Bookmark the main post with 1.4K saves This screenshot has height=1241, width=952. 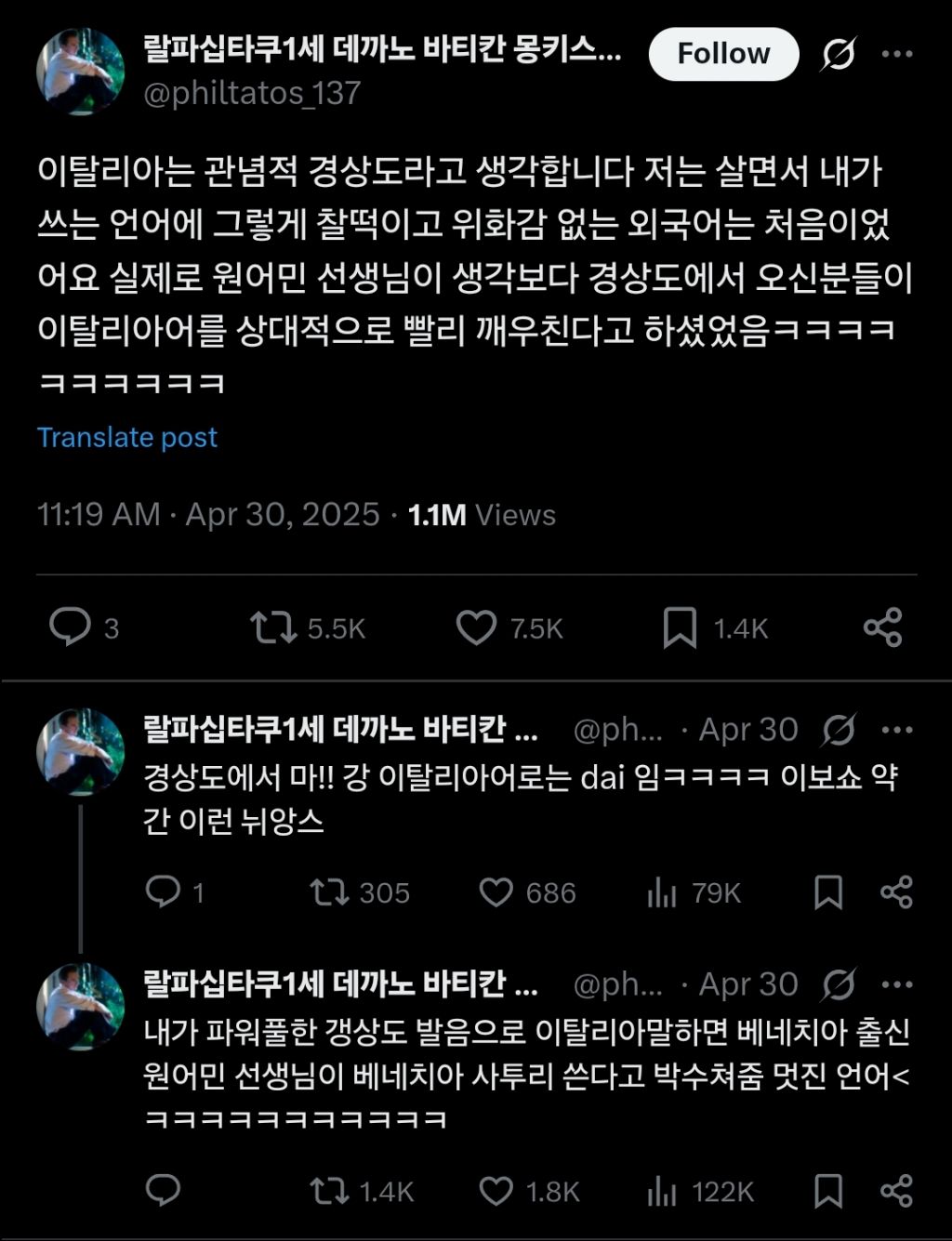[680, 627]
